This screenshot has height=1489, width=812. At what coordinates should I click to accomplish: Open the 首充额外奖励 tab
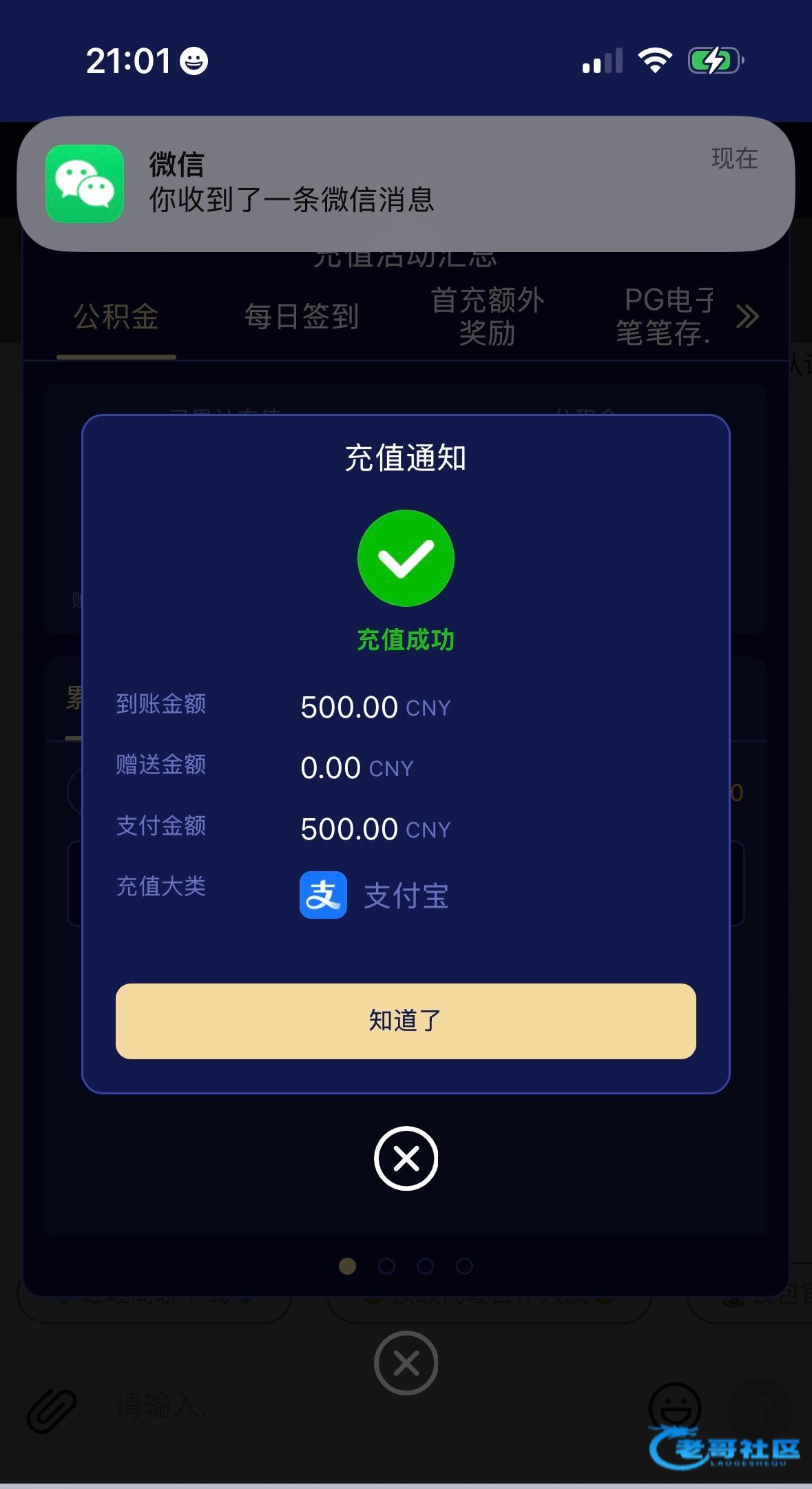pos(488,317)
